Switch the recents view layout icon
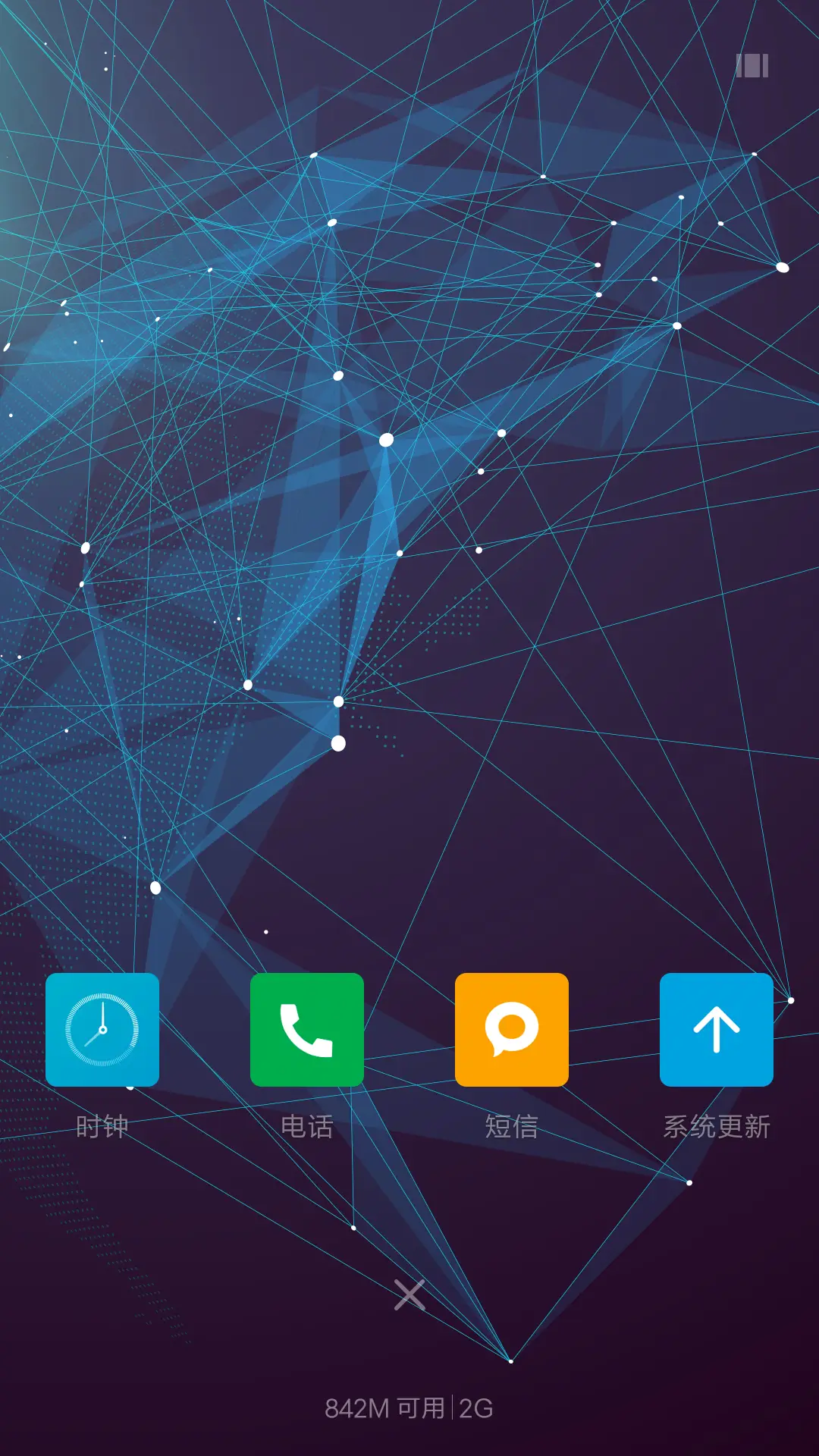This screenshot has width=819, height=1456. (x=752, y=66)
